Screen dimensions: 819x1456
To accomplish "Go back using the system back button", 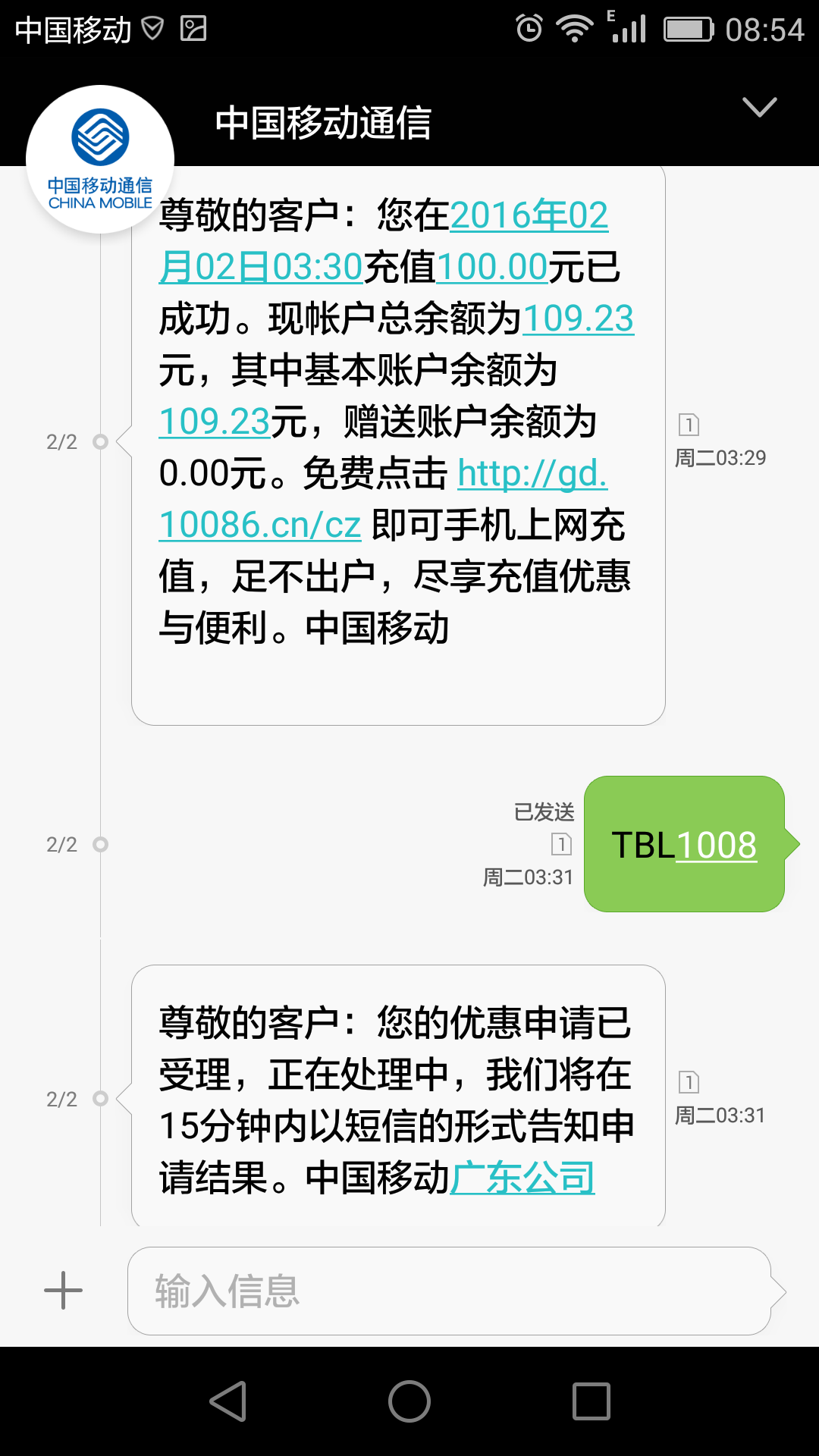I will [x=228, y=1401].
